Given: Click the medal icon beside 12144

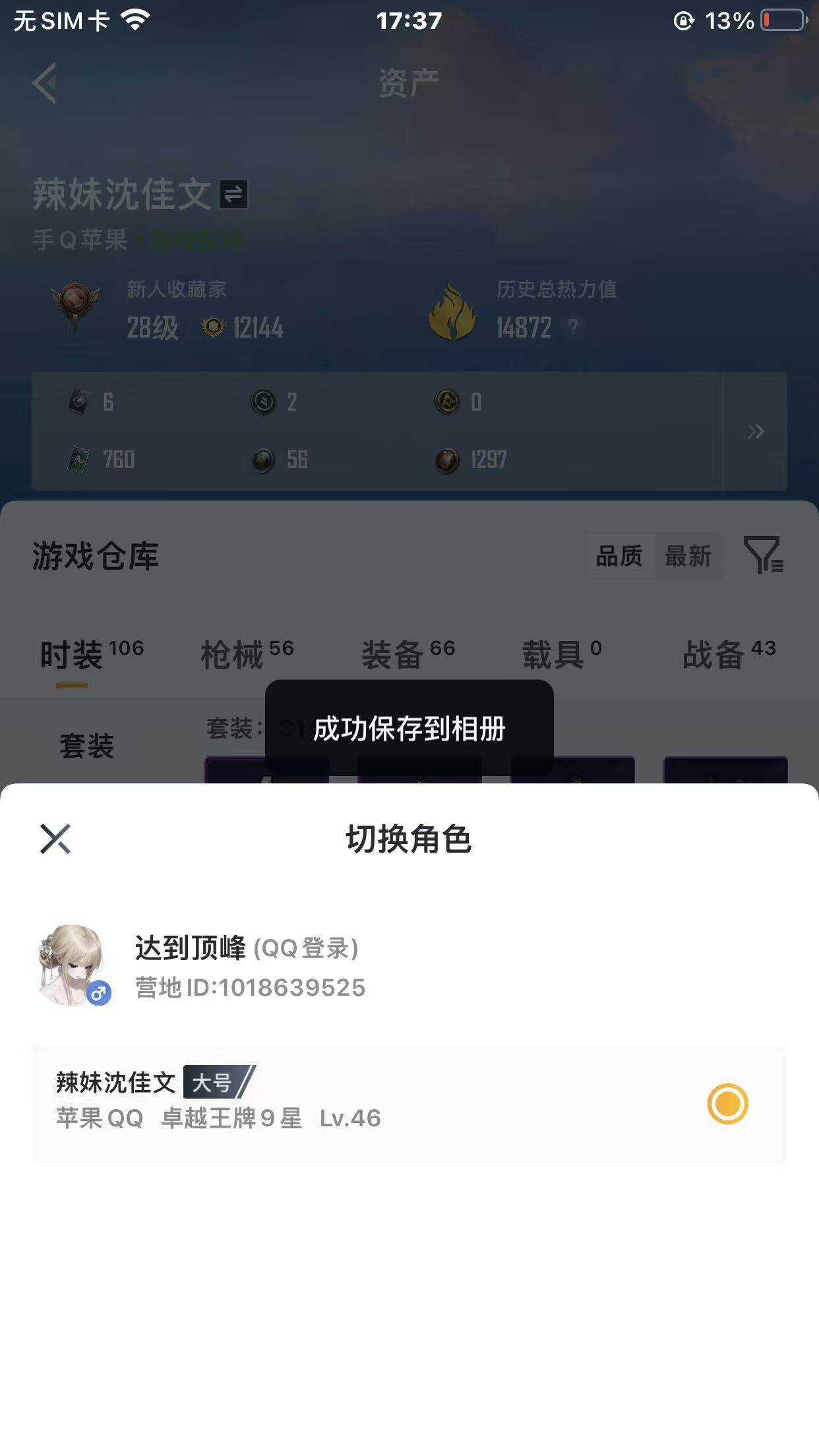Looking at the screenshot, I should click(x=212, y=324).
